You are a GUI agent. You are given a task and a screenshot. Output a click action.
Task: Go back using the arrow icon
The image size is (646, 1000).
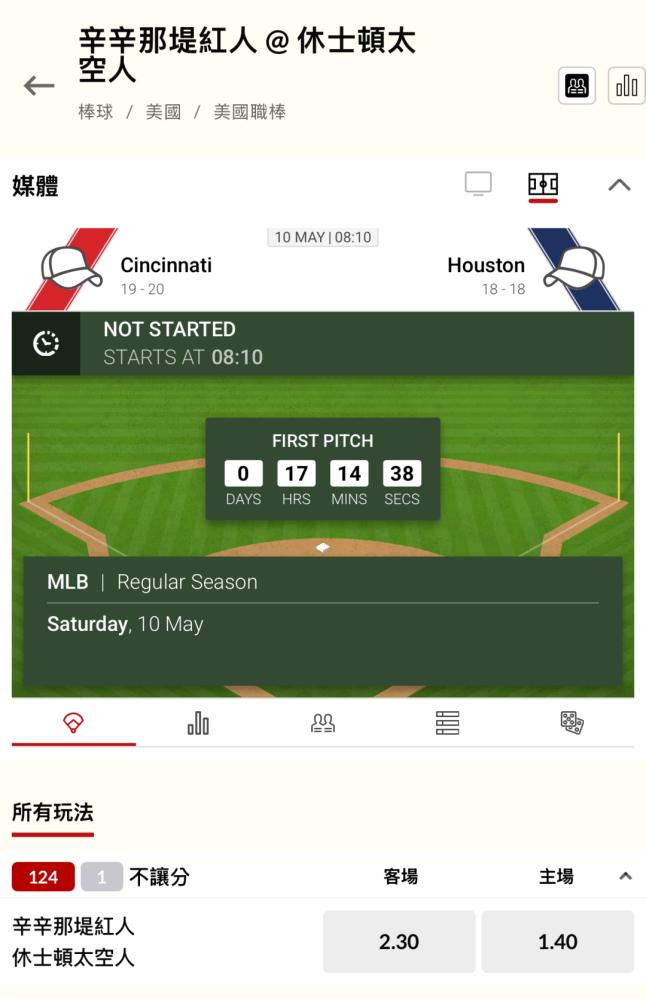[39, 86]
